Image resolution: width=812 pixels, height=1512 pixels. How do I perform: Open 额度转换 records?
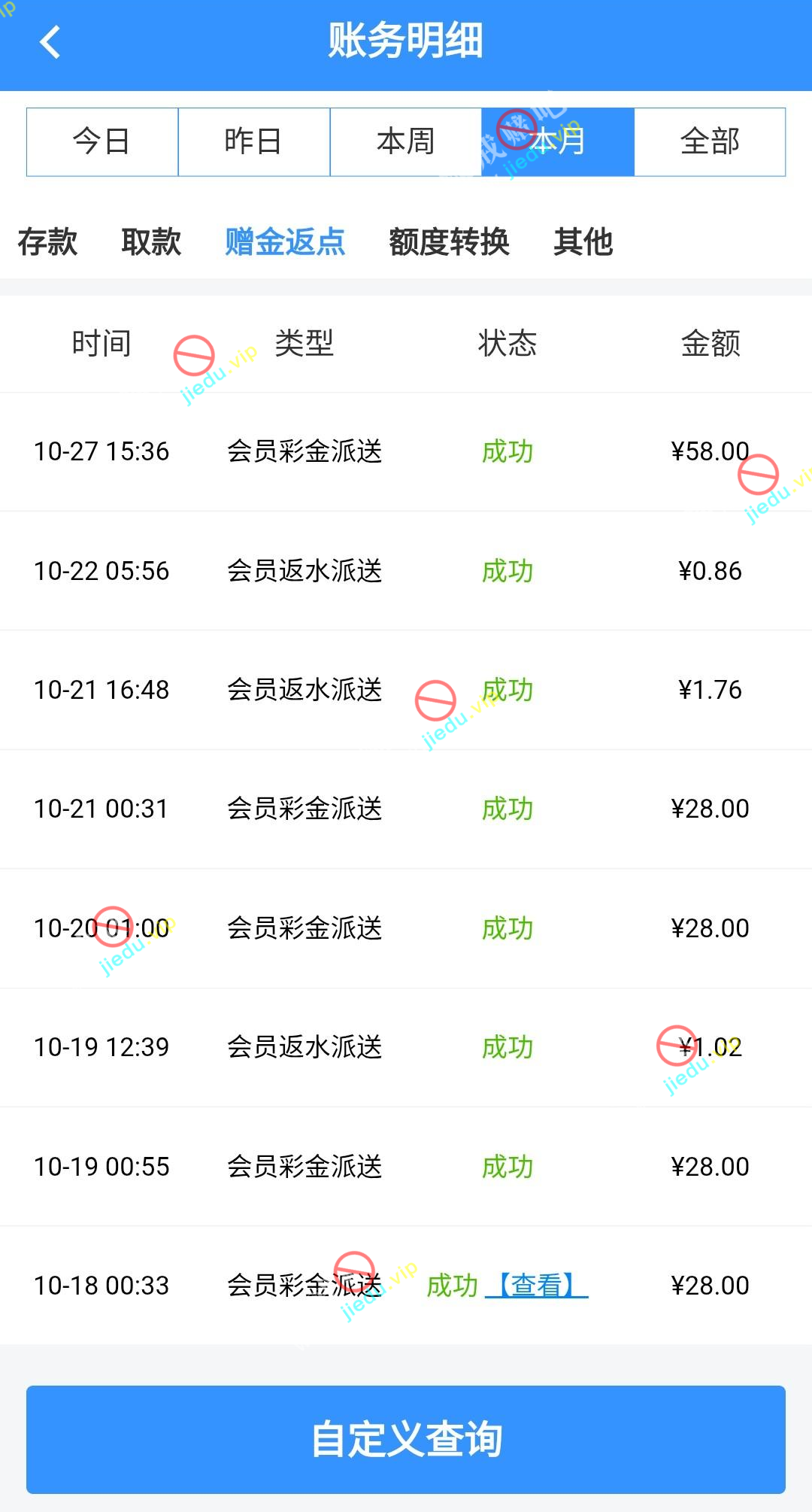coord(449,242)
